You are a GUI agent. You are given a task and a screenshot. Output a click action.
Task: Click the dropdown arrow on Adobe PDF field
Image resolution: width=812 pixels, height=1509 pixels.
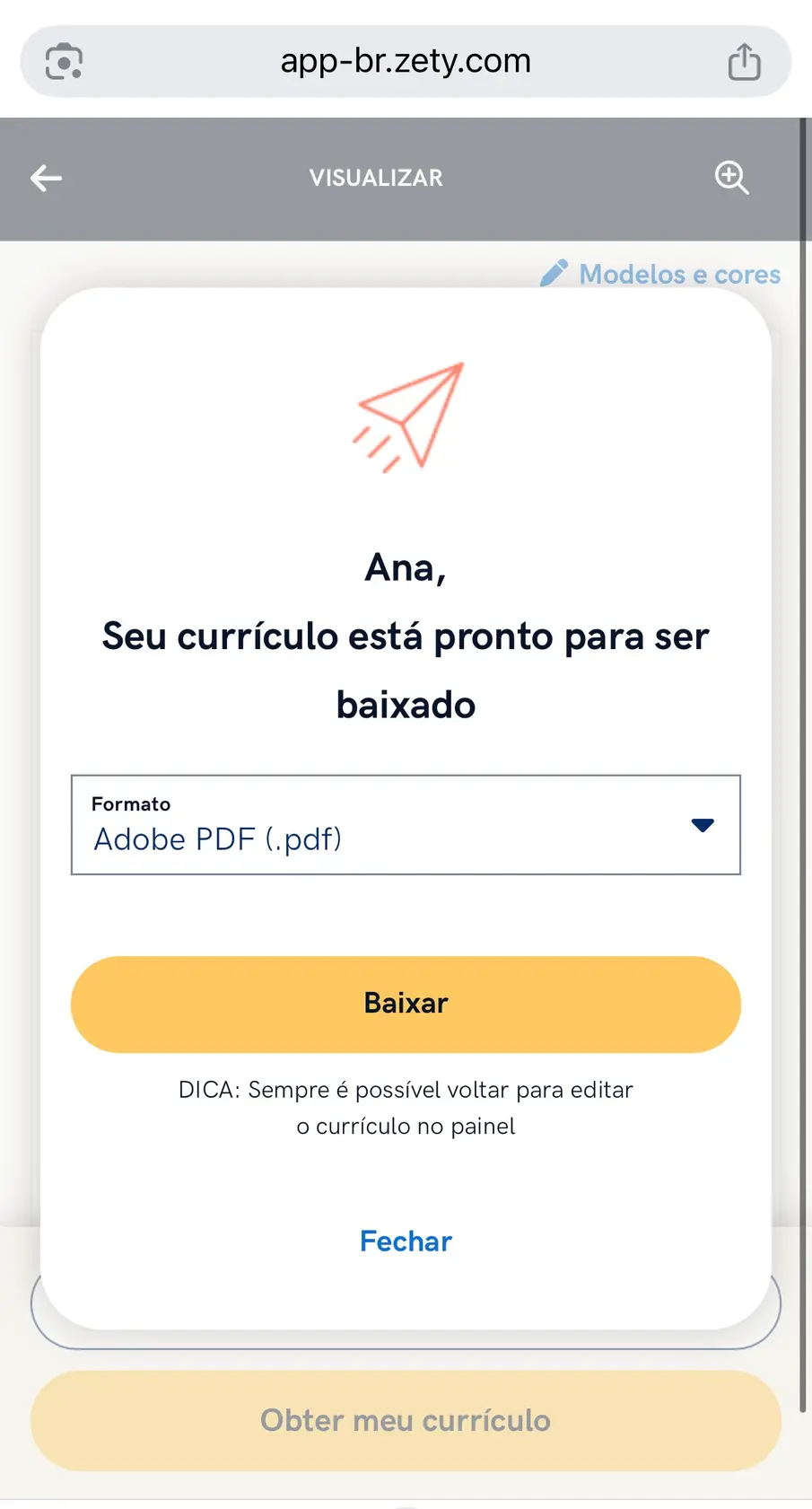pos(703,826)
